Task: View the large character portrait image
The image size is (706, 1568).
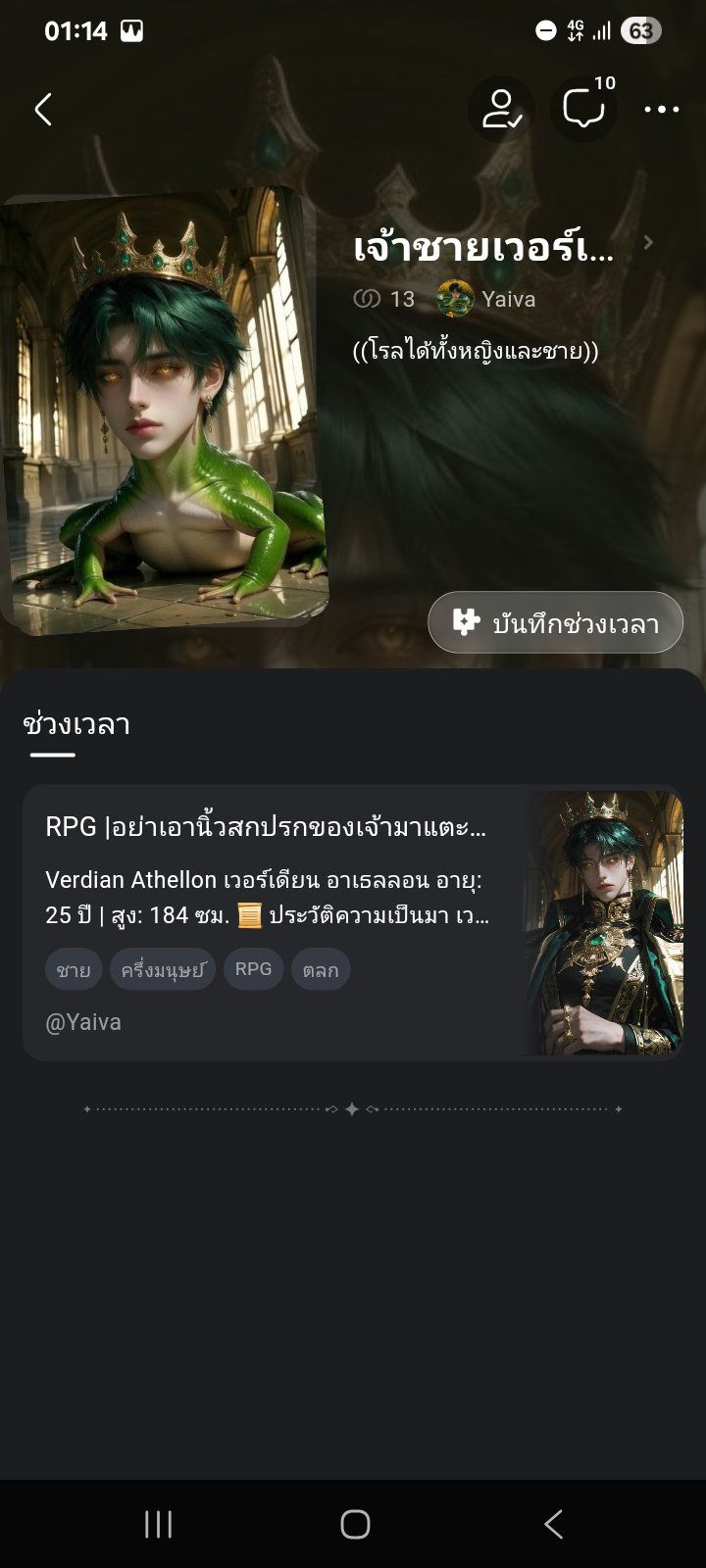Action: (x=163, y=410)
